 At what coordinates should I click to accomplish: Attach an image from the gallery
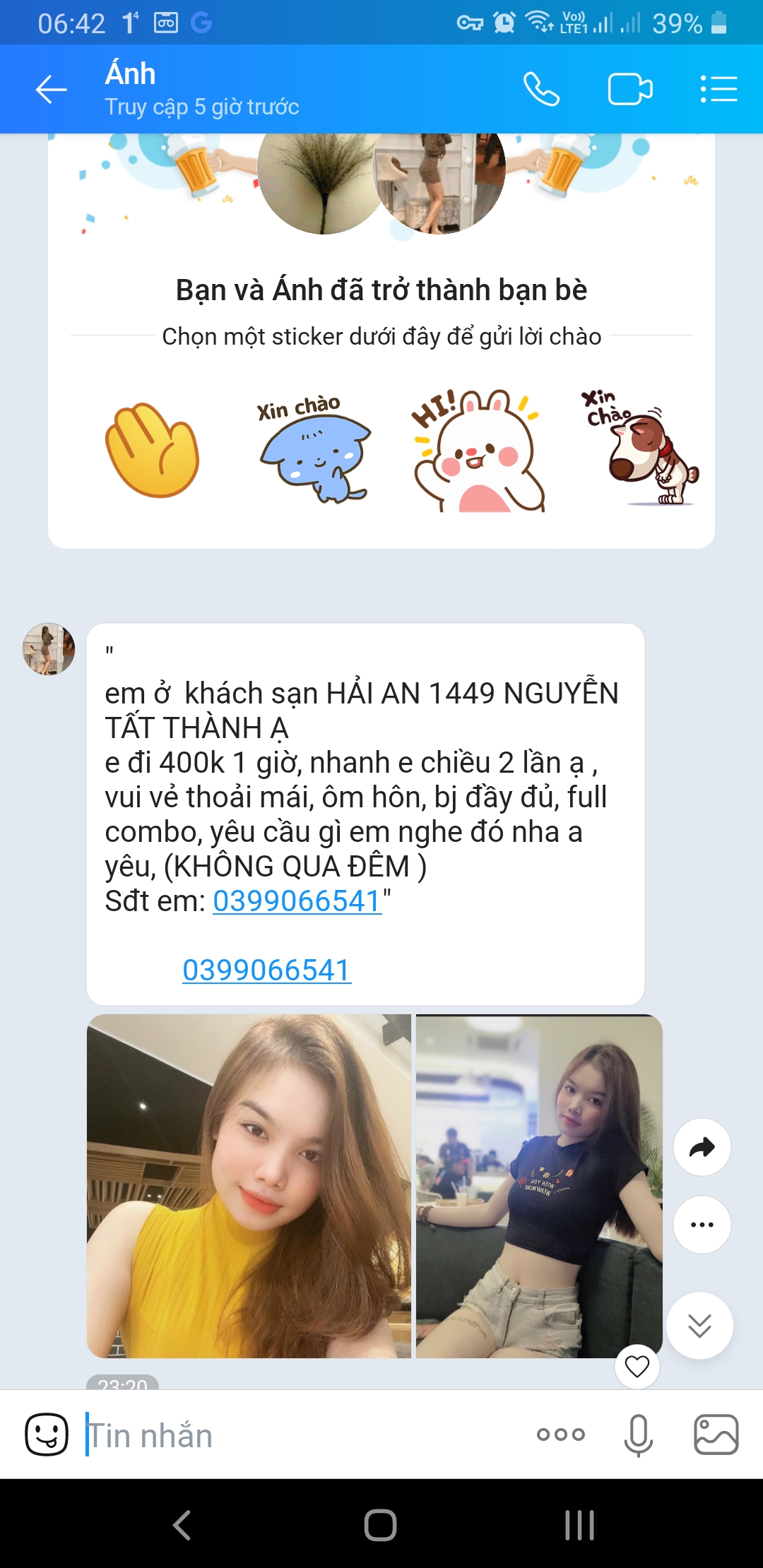[716, 1435]
